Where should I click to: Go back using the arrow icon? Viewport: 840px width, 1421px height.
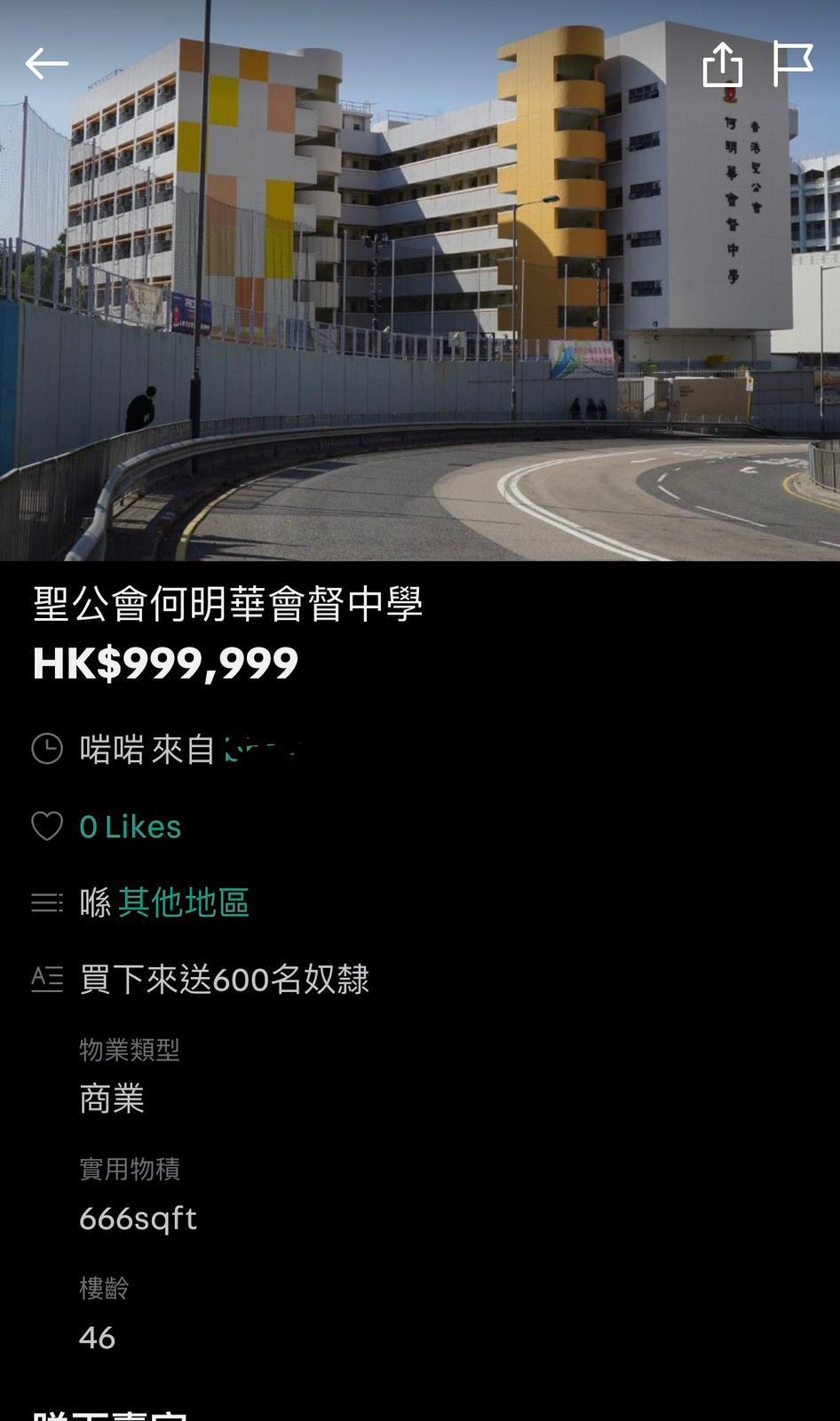[x=46, y=64]
